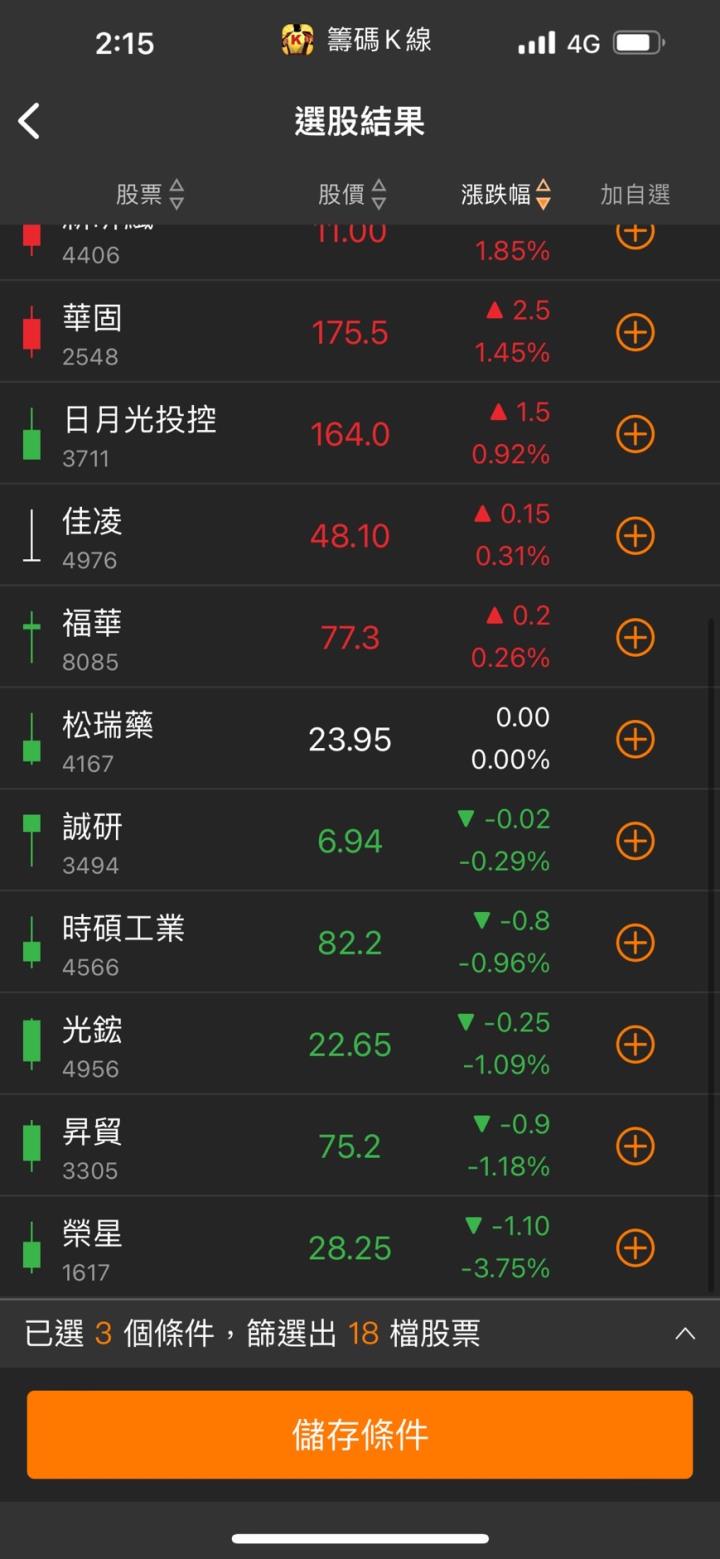720x1559 pixels.
Task: Tap the 儲存條件 save button
Action: click(x=360, y=1434)
